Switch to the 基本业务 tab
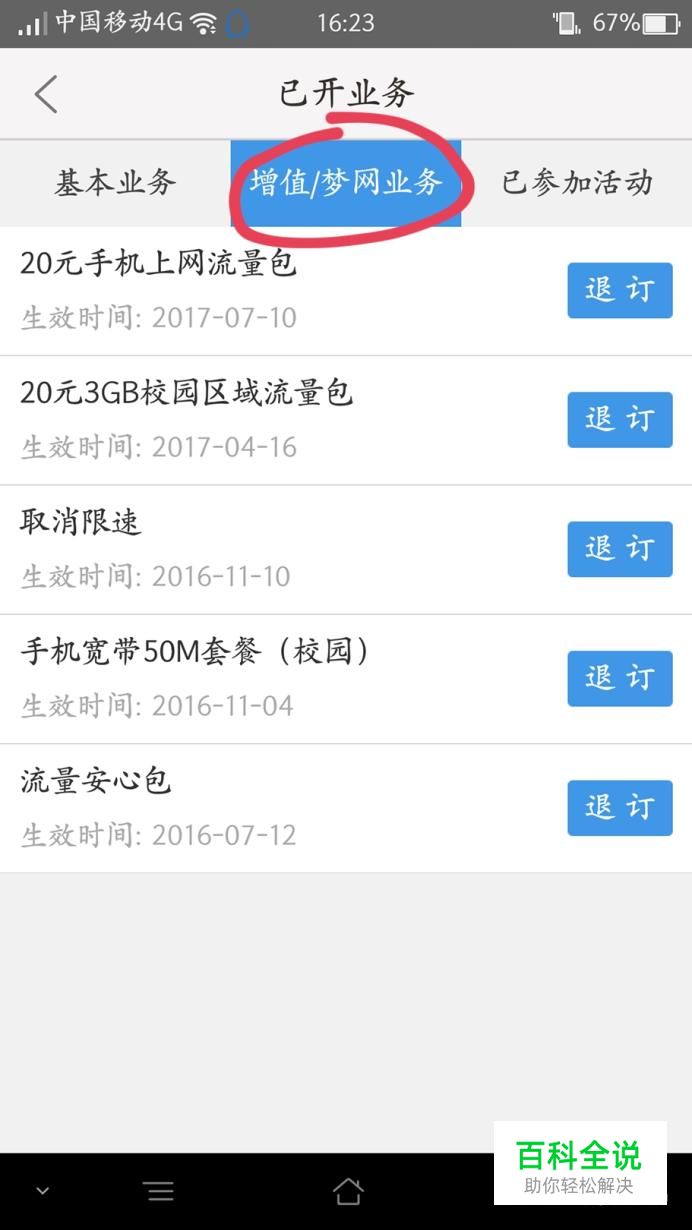This screenshot has height=1230, width=692. [115, 183]
